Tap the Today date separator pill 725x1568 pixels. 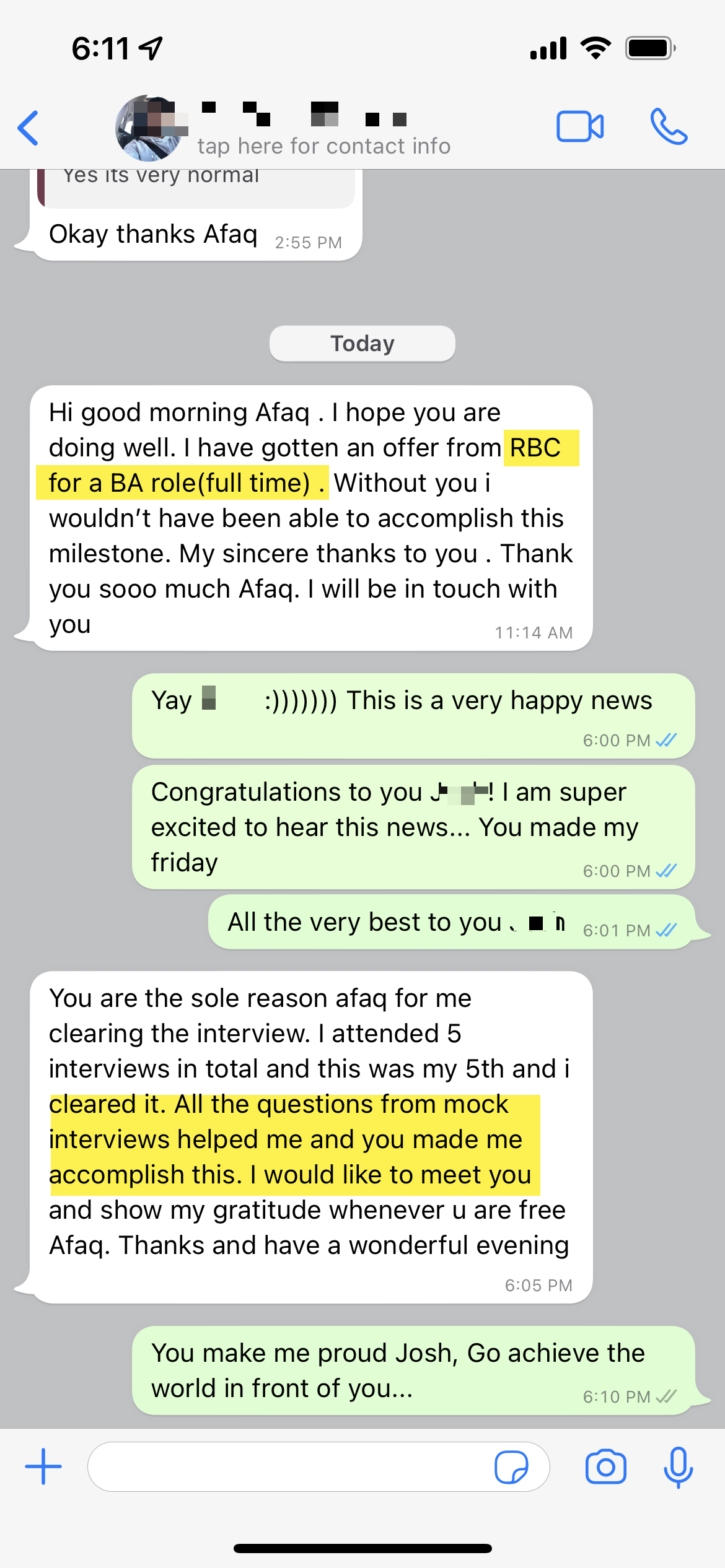click(362, 343)
